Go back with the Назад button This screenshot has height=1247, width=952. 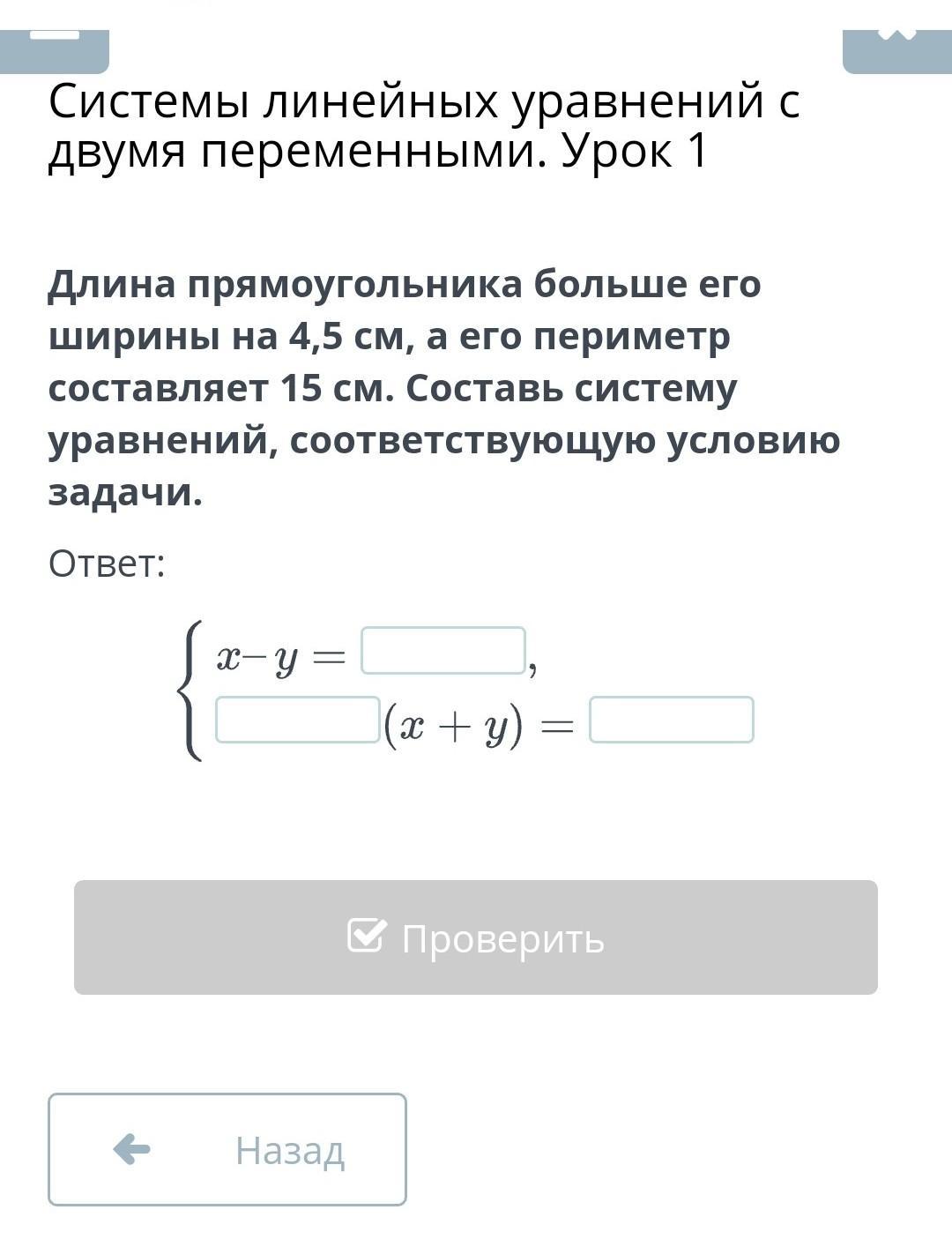[227, 1149]
